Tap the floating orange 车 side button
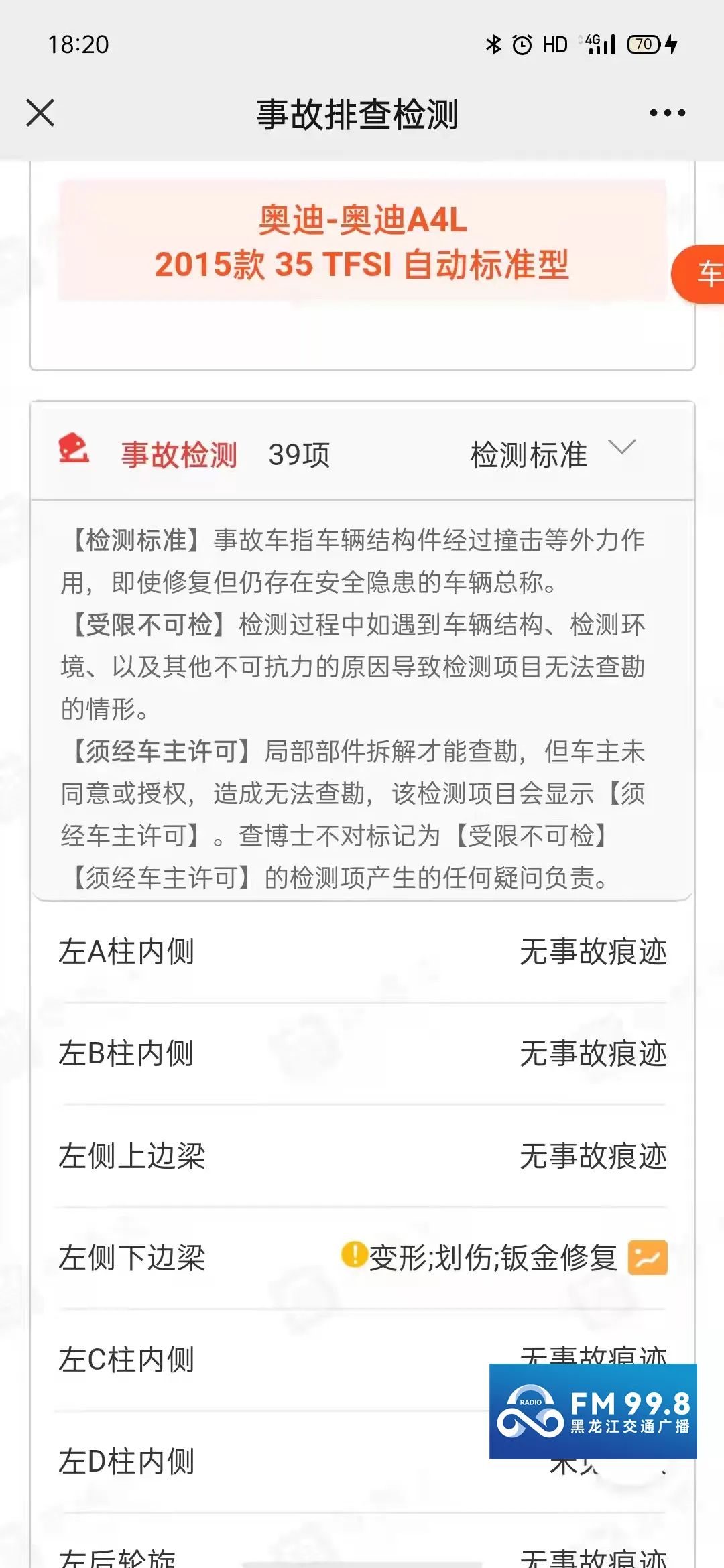This screenshot has width=724, height=1568. [703, 273]
